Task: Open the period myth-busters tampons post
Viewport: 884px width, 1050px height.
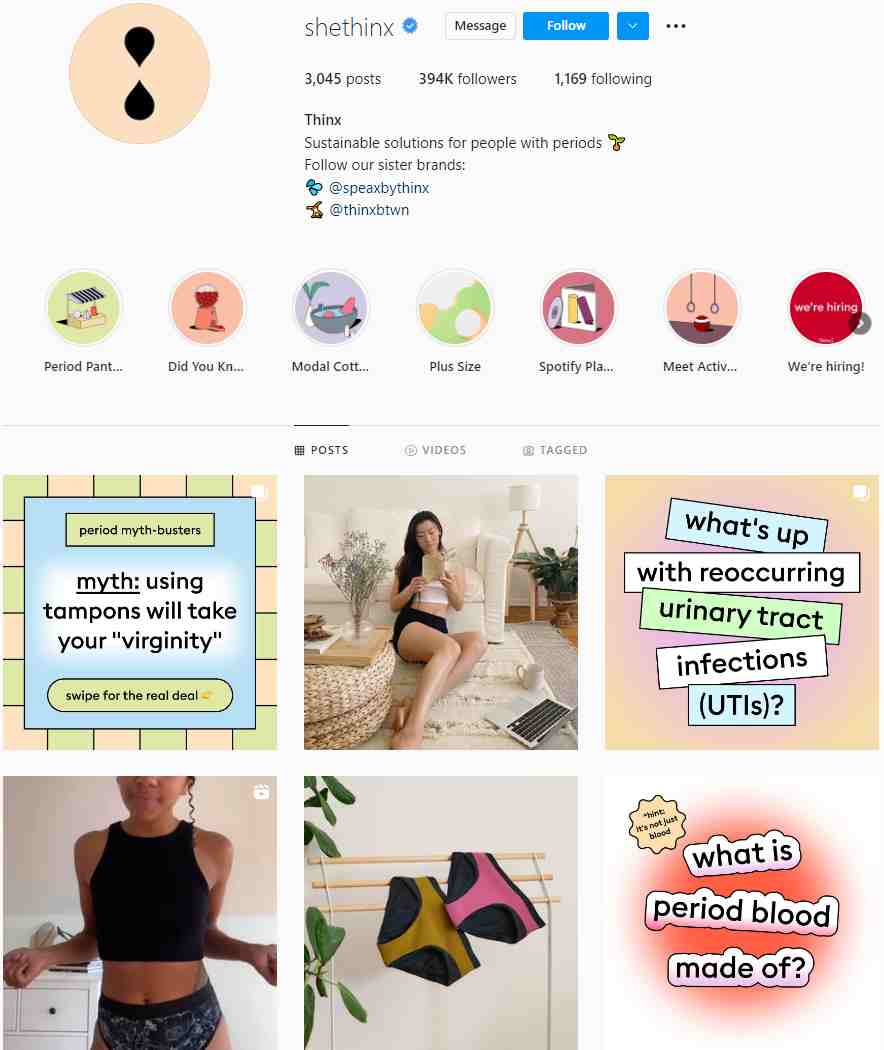Action: point(140,612)
